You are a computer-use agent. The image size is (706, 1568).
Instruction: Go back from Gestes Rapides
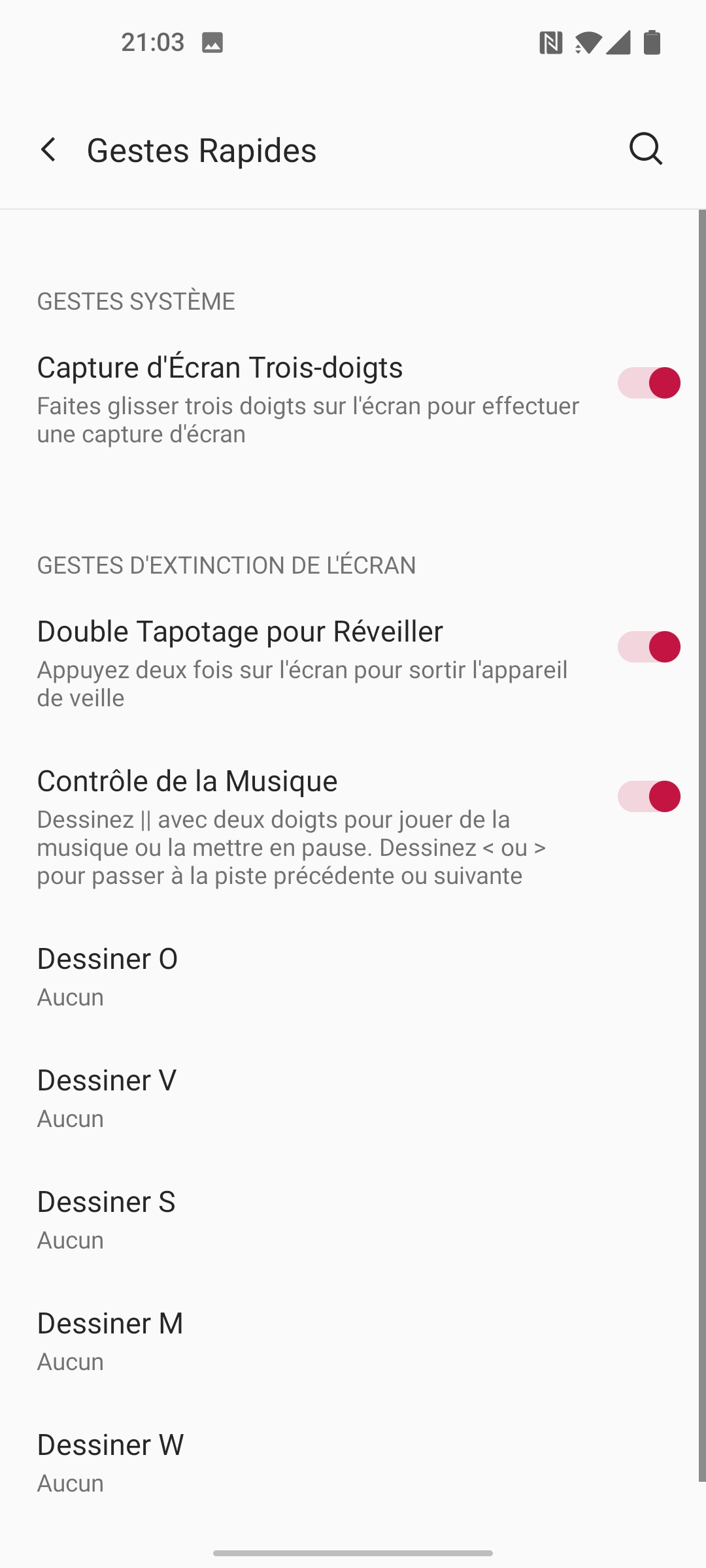pos(49,150)
